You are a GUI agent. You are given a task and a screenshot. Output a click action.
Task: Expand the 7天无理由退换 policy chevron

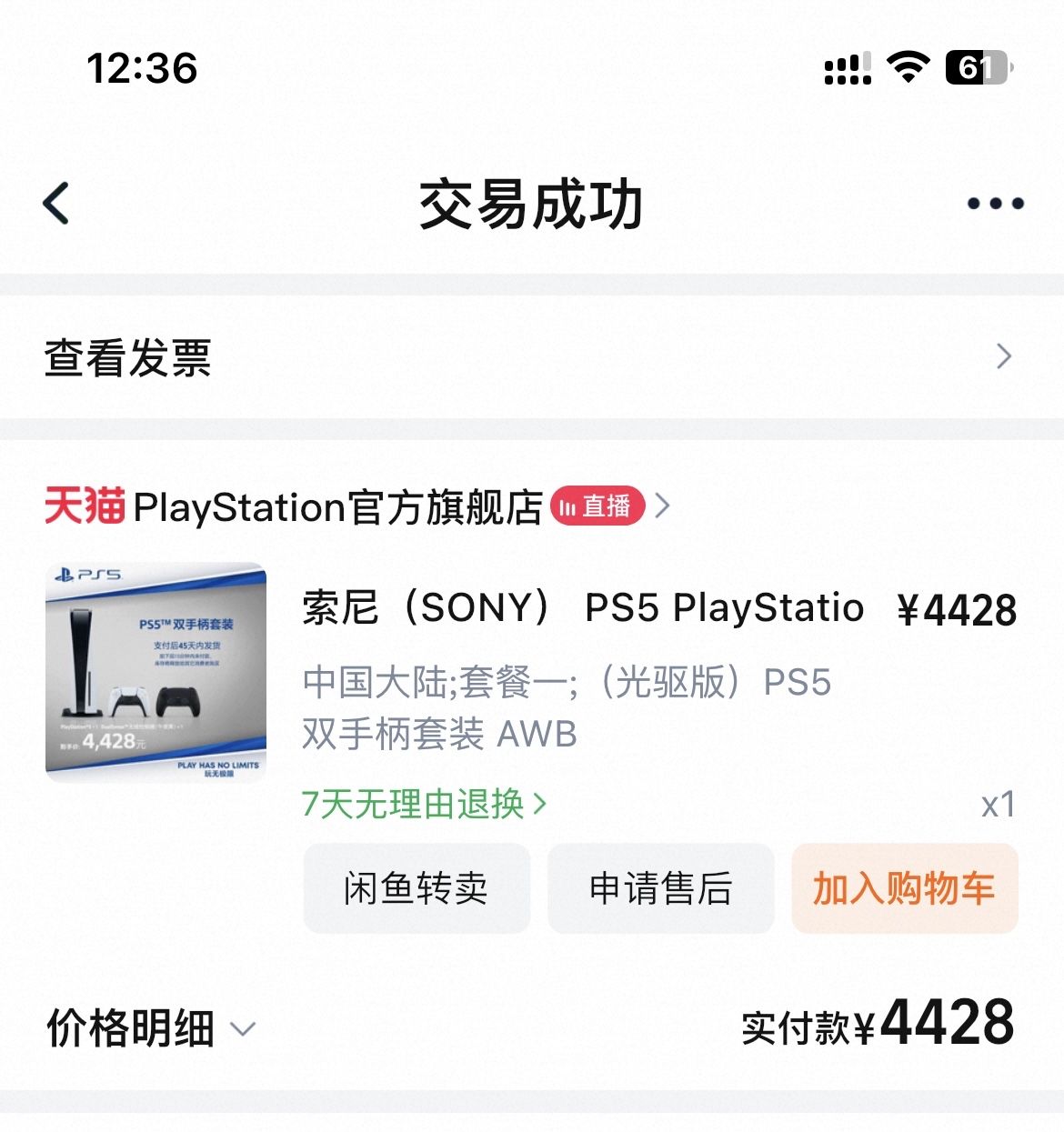(540, 804)
